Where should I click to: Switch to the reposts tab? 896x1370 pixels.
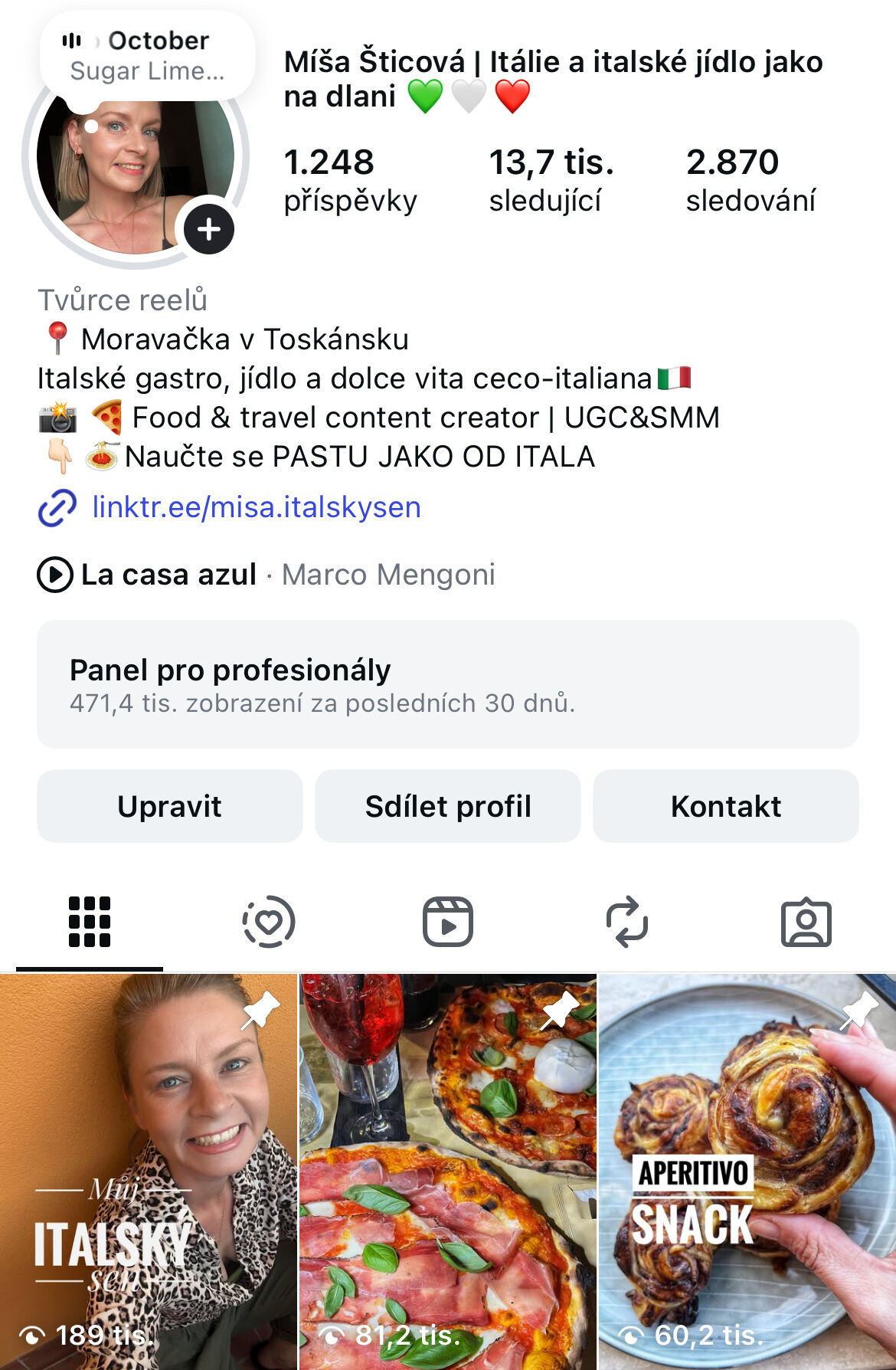(x=627, y=922)
